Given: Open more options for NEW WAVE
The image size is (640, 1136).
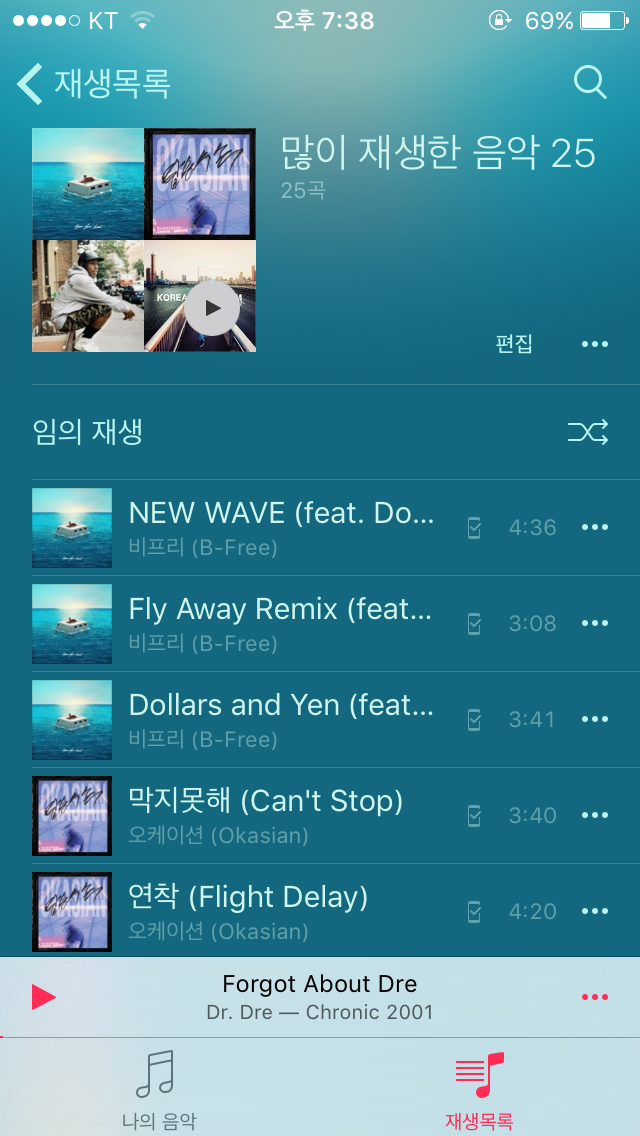Looking at the screenshot, I should click(595, 528).
